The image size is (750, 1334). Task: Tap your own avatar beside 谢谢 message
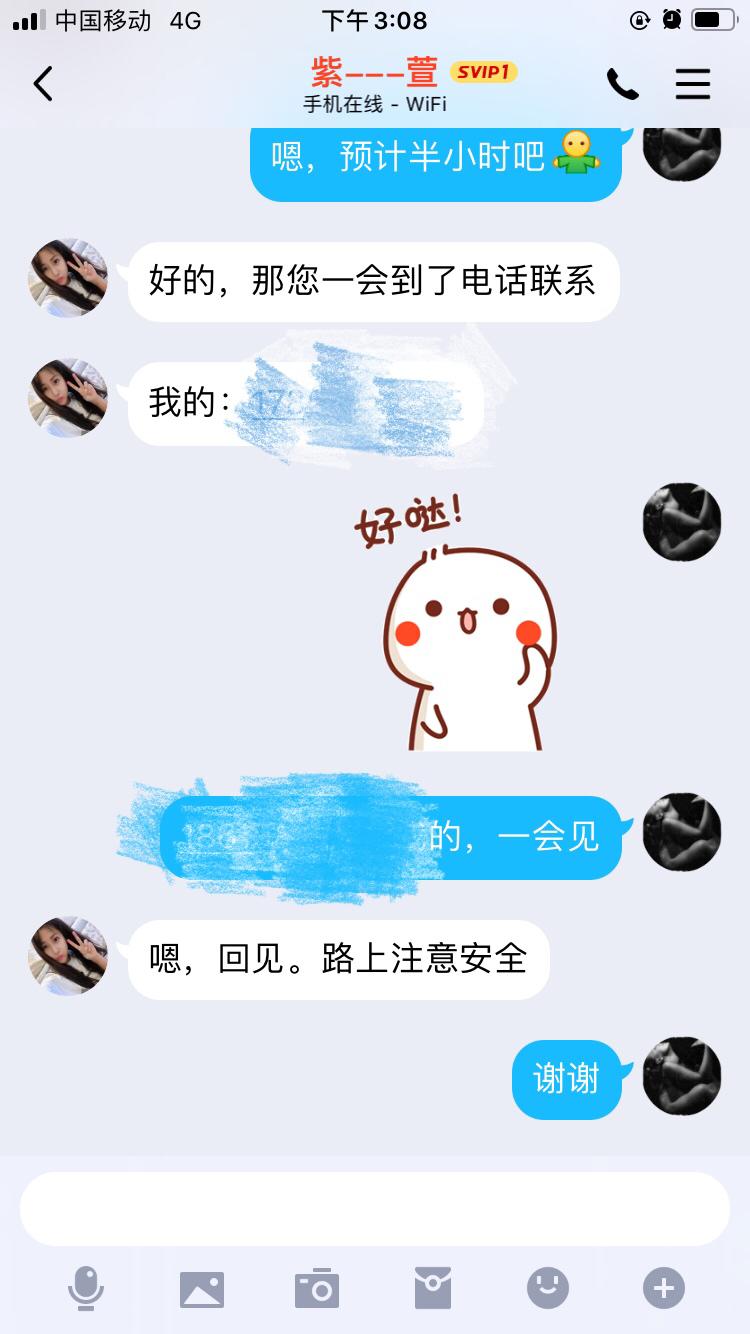[681, 1077]
